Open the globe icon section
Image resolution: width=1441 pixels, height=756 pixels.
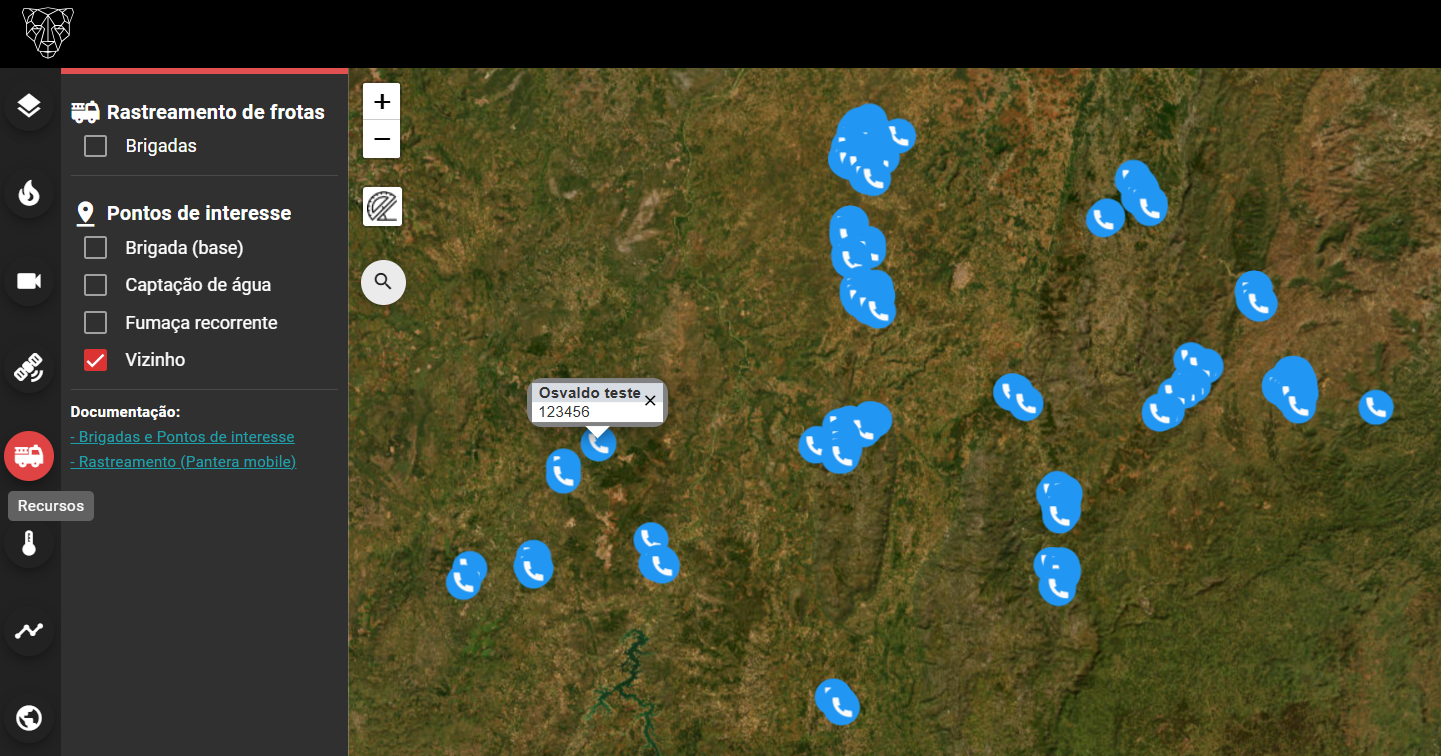(x=29, y=718)
